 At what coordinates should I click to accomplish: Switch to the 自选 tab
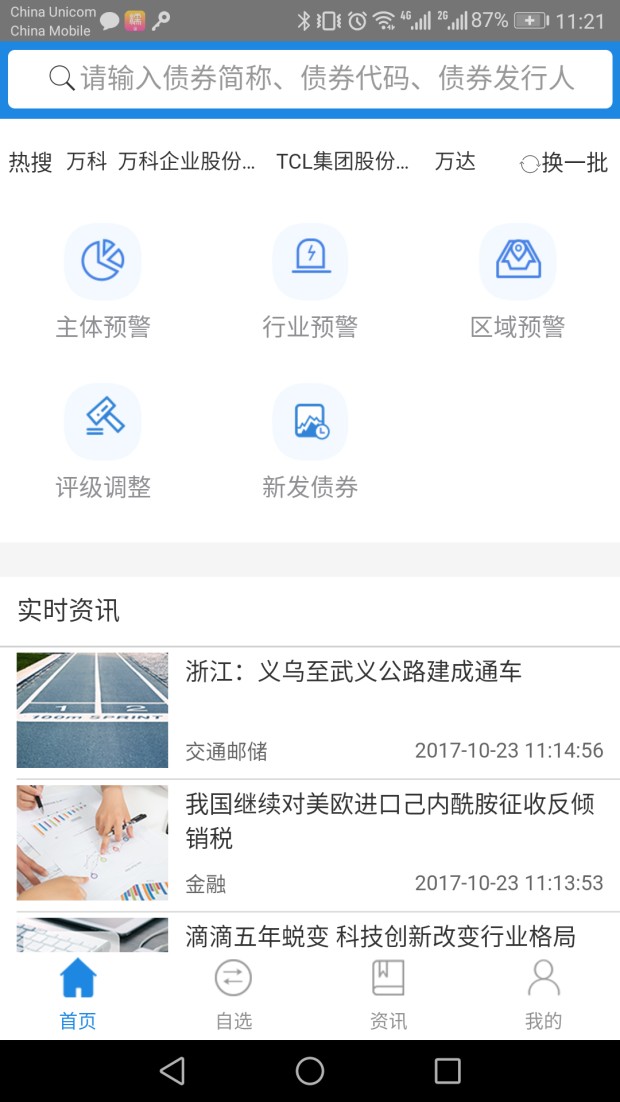click(233, 993)
